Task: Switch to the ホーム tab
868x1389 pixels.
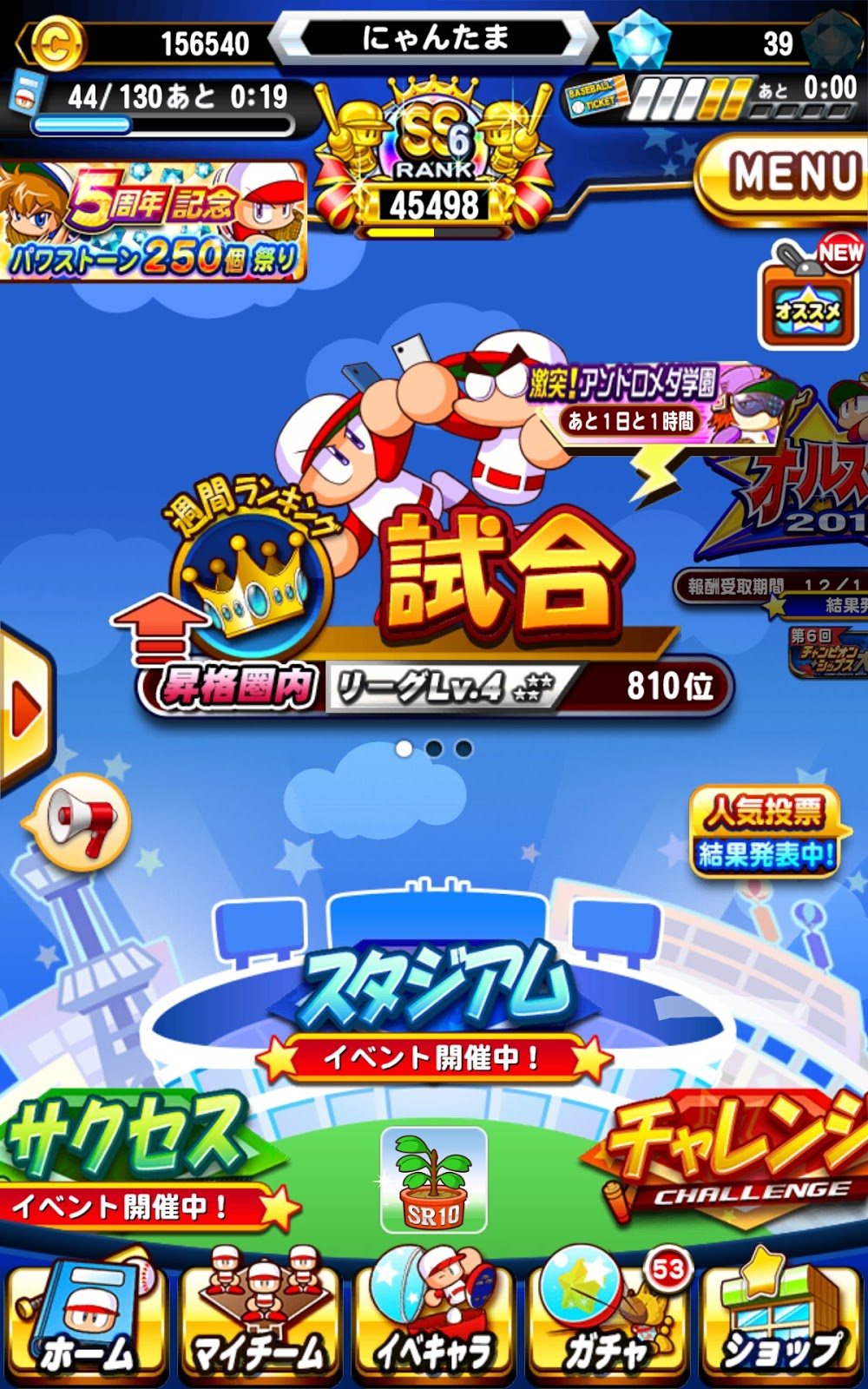Action: [85, 1320]
